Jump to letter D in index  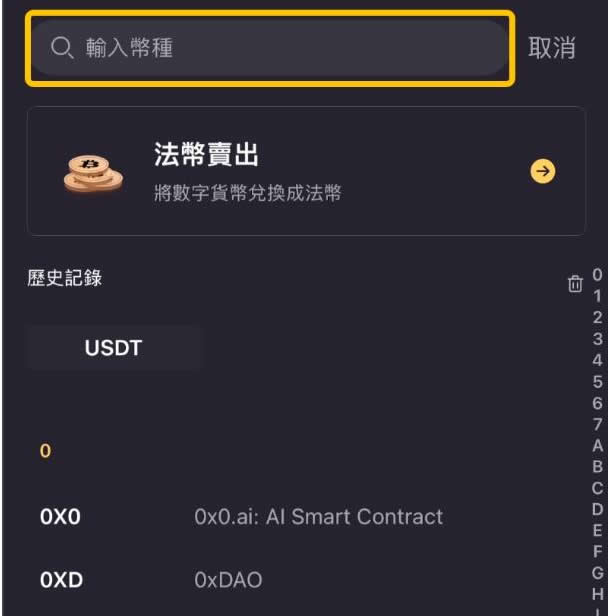pos(598,510)
